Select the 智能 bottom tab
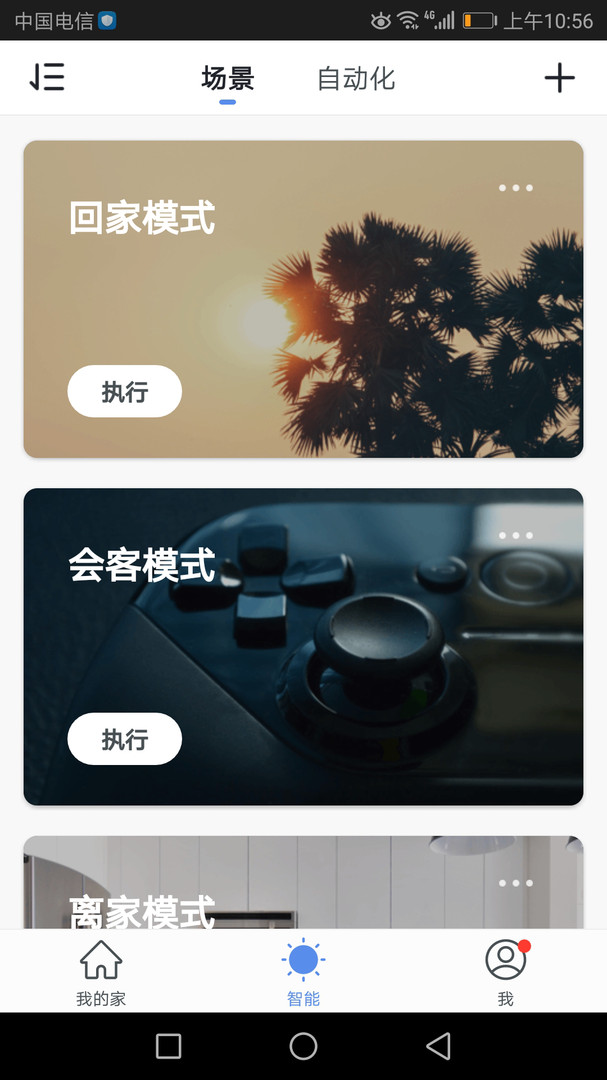The height and width of the screenshot is (1080, 607). [303, 972]
